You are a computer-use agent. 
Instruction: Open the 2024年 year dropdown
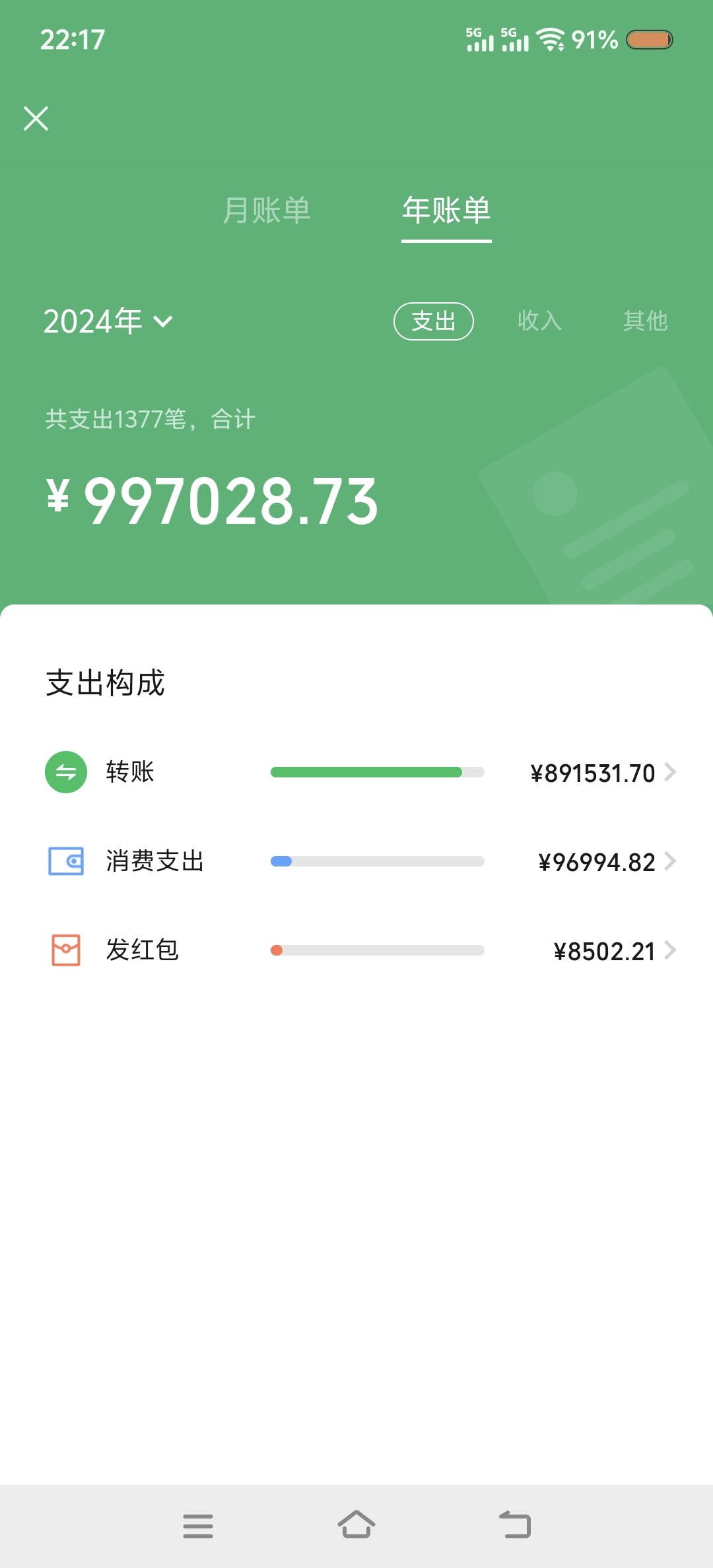[108, 321]
